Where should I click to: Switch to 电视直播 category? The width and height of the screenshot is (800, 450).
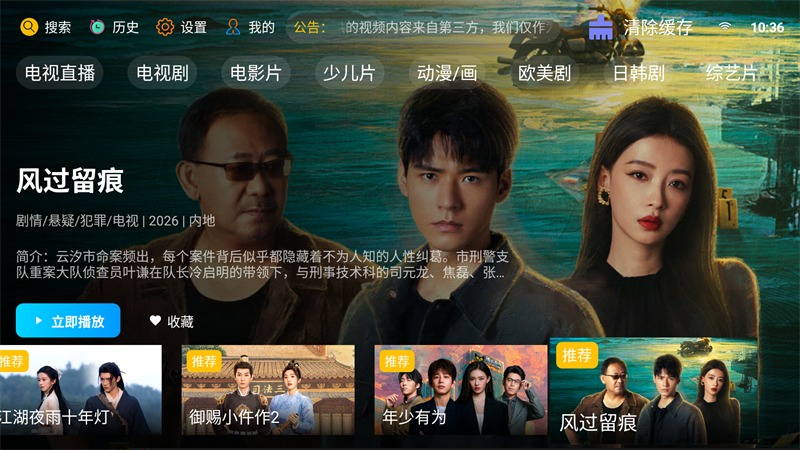coord(60,73)
